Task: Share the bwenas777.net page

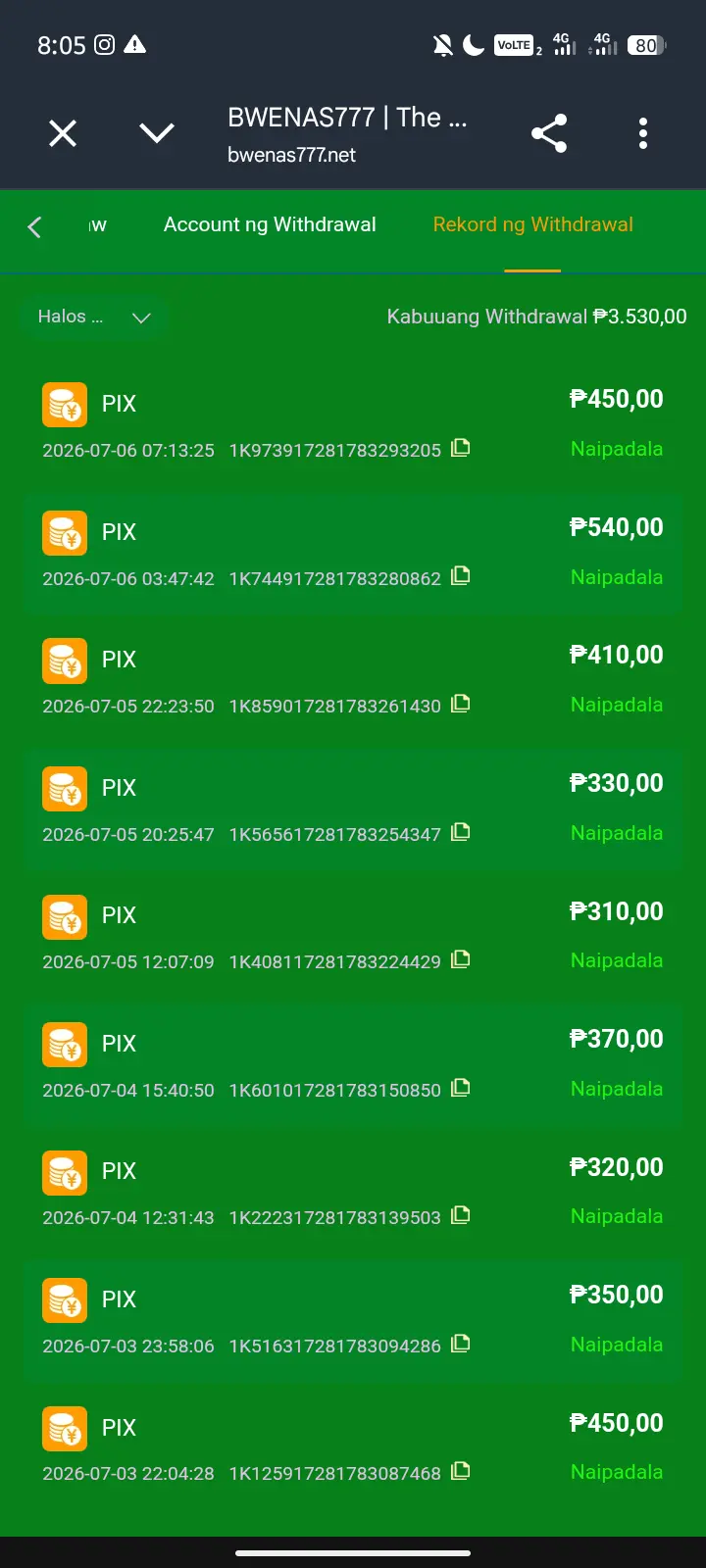Action: click(549, 133)
